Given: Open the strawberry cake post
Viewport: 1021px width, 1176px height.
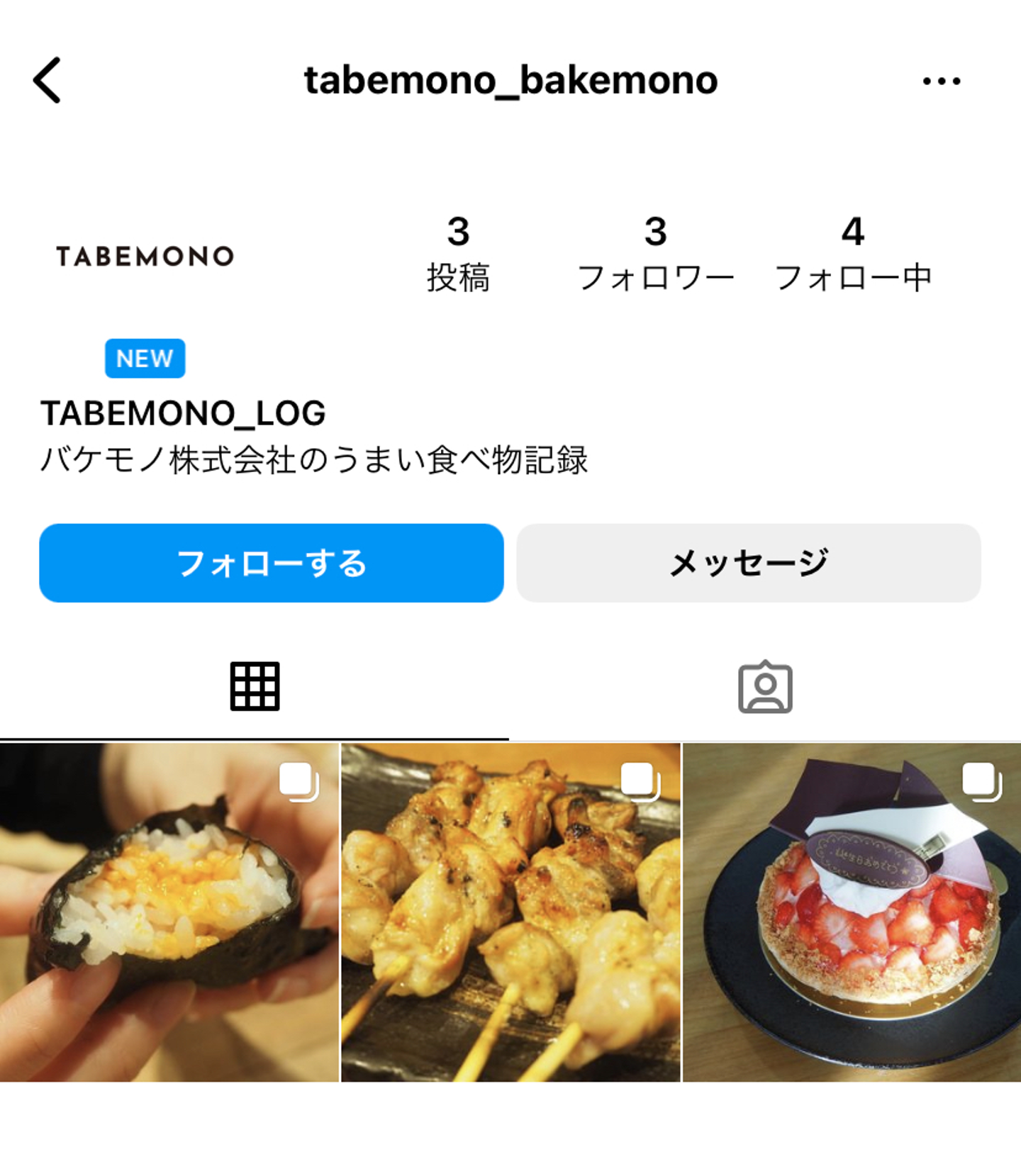Looking at the screenshot, I should click(852, 912).
